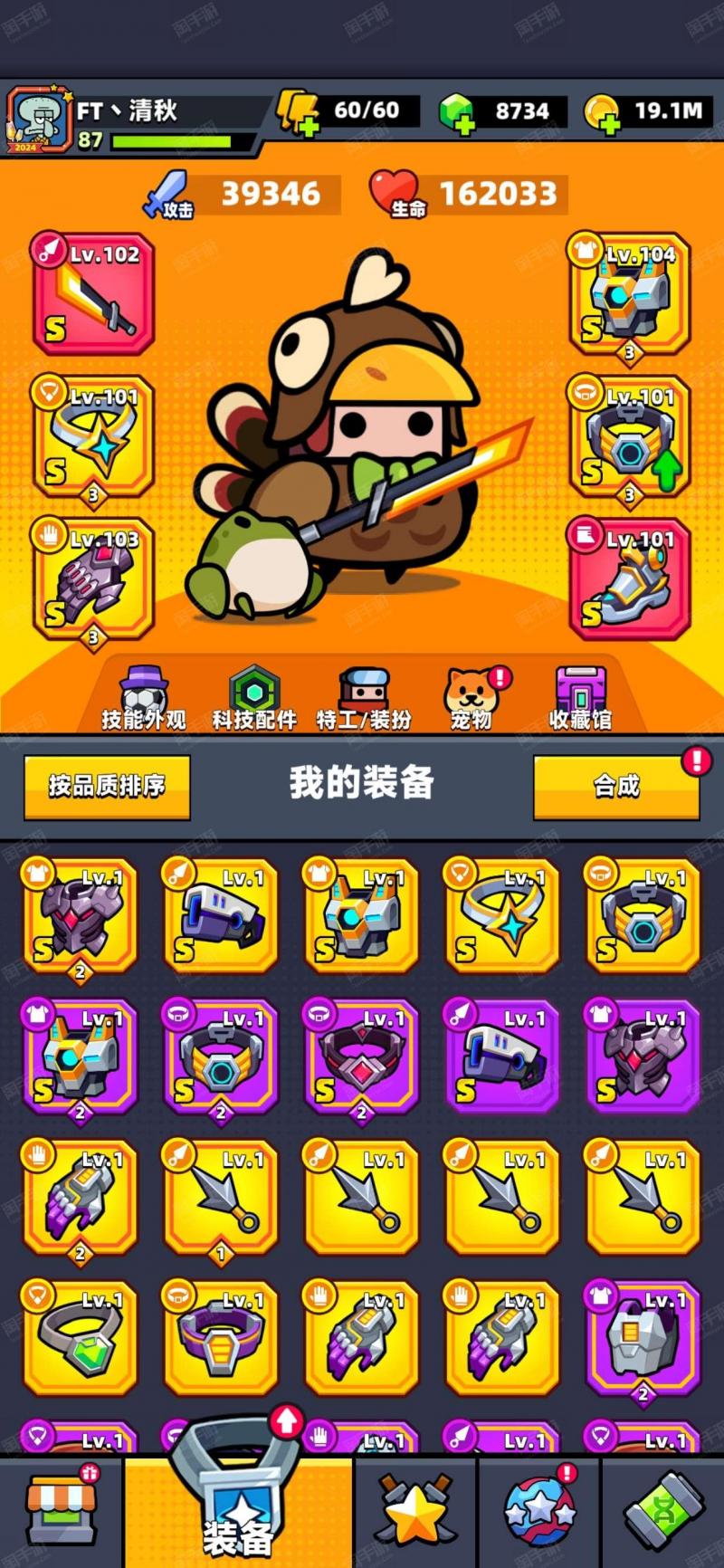Open equipped Lv.101 belt with upgrade arrow
Viewport: 724px width, 1568px height.
[x=630, y=435]
